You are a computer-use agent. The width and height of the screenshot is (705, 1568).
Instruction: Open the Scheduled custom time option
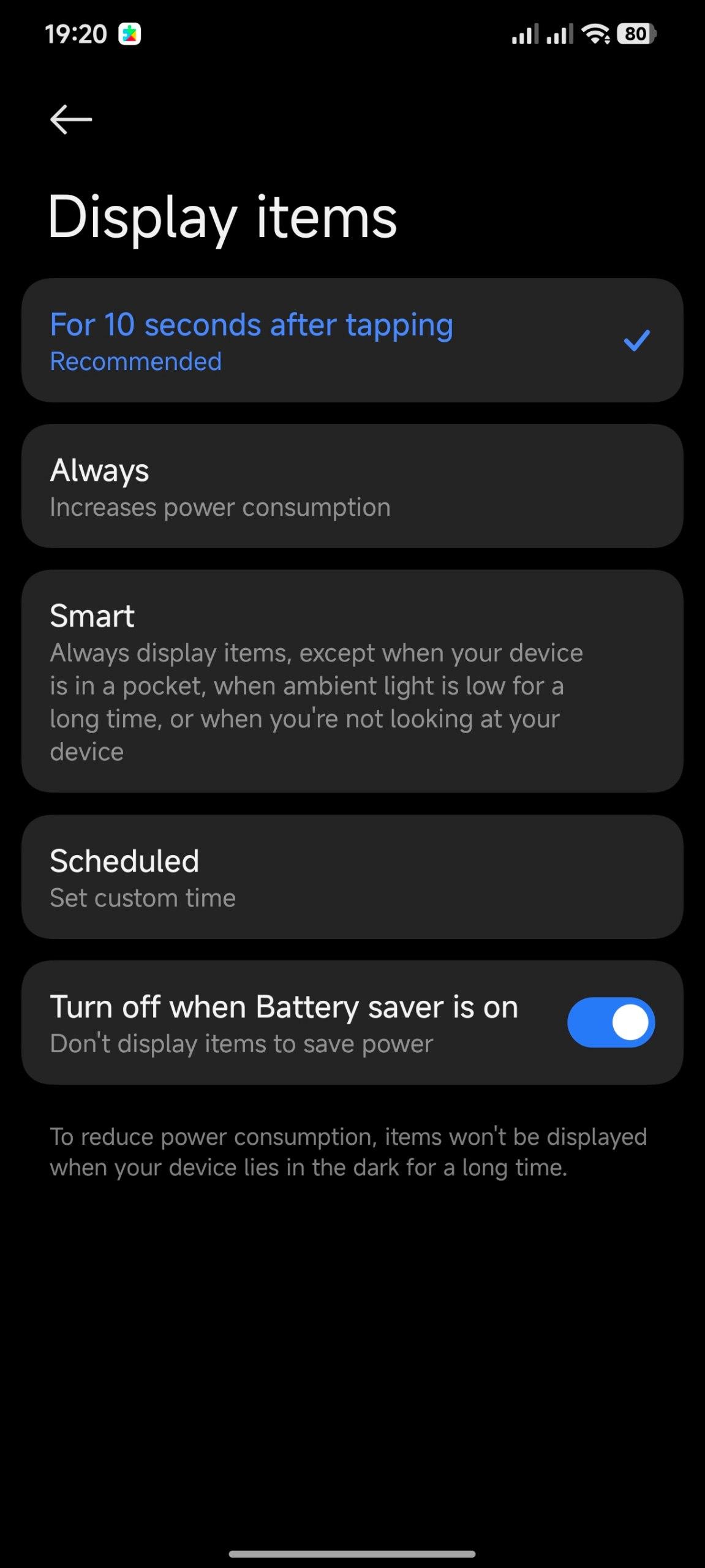[352, 877]
